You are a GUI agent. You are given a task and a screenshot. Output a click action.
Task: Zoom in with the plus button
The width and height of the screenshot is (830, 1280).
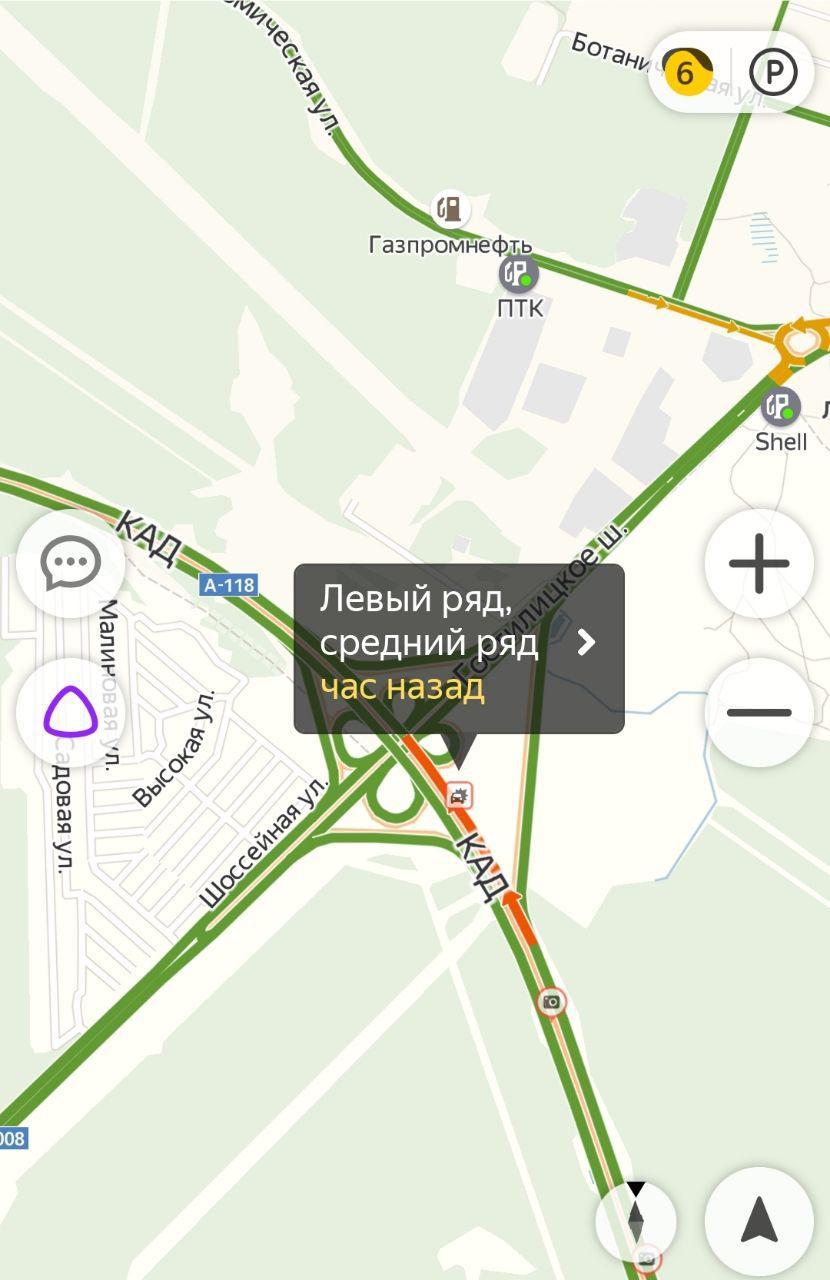tap(759, 564)
